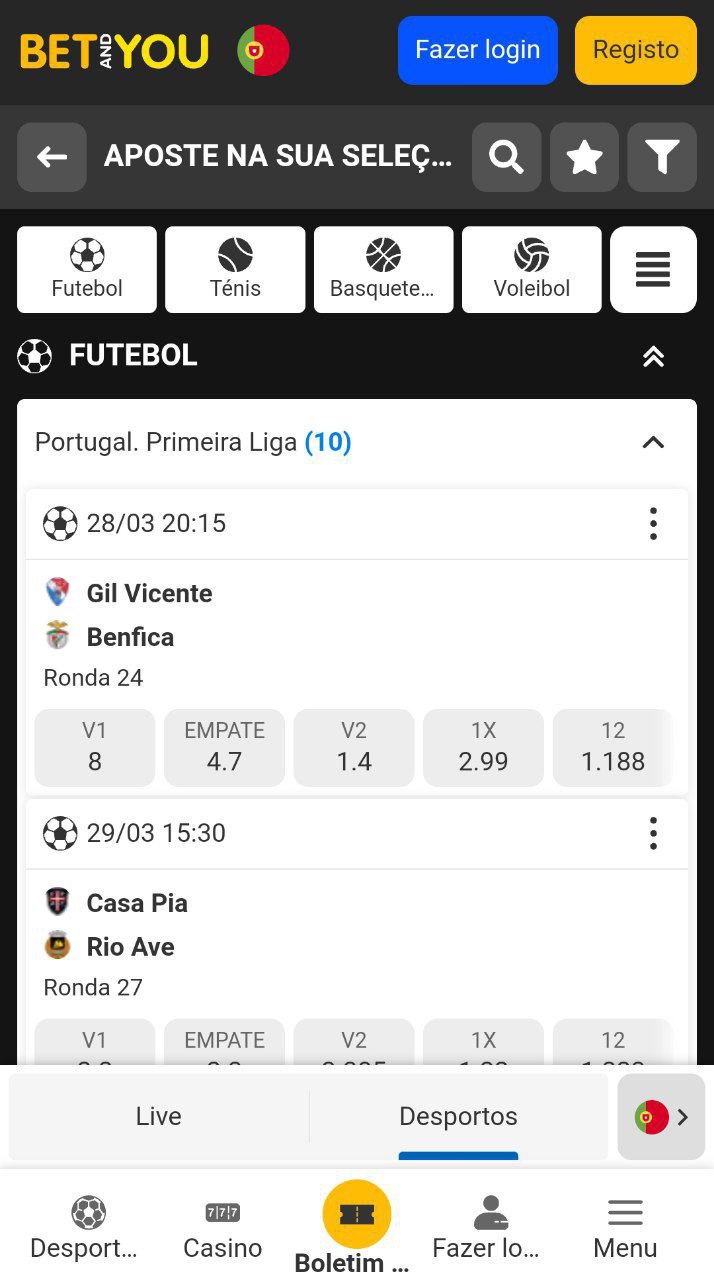
Task: Collapse the FUTEBOL section
Action: point(653,356)
